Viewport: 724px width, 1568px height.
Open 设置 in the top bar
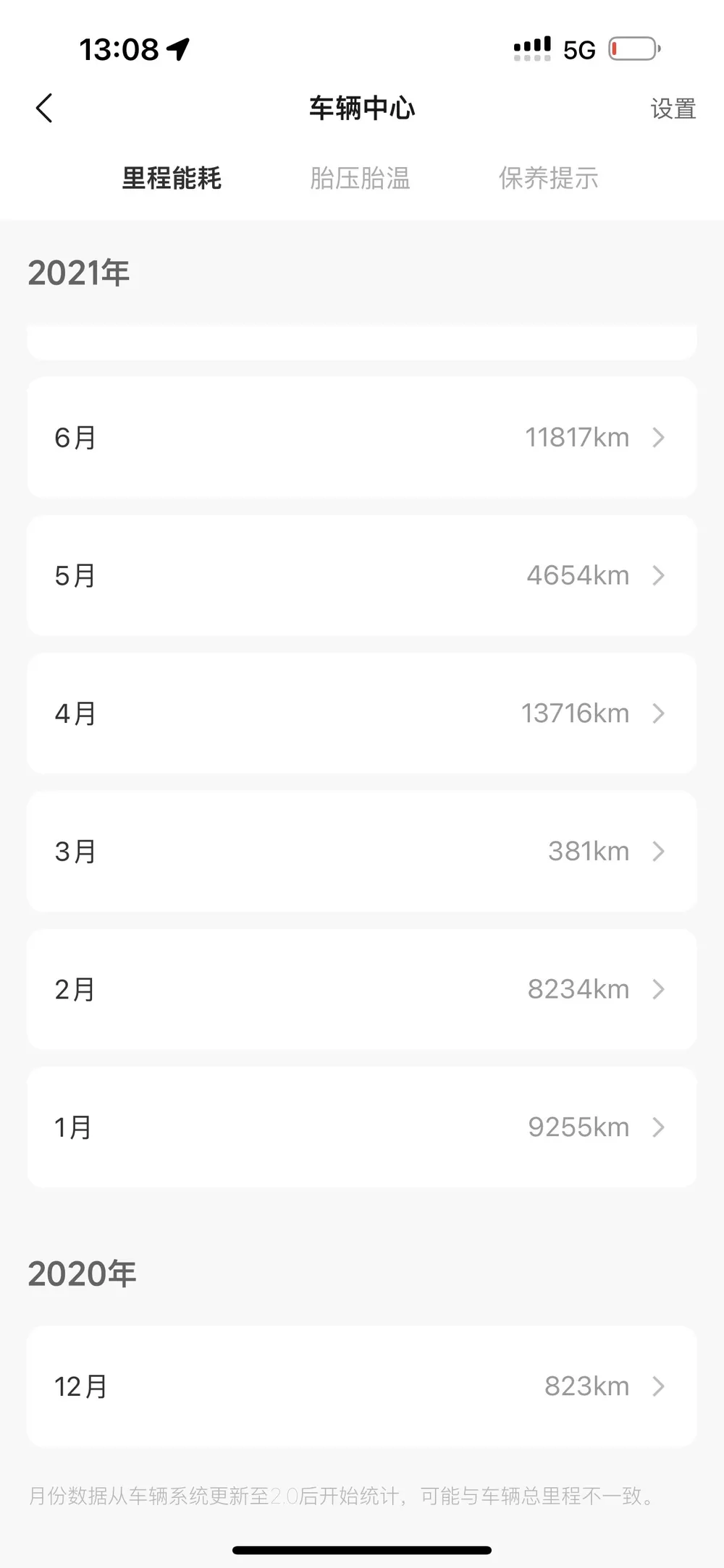click(673, 109)
